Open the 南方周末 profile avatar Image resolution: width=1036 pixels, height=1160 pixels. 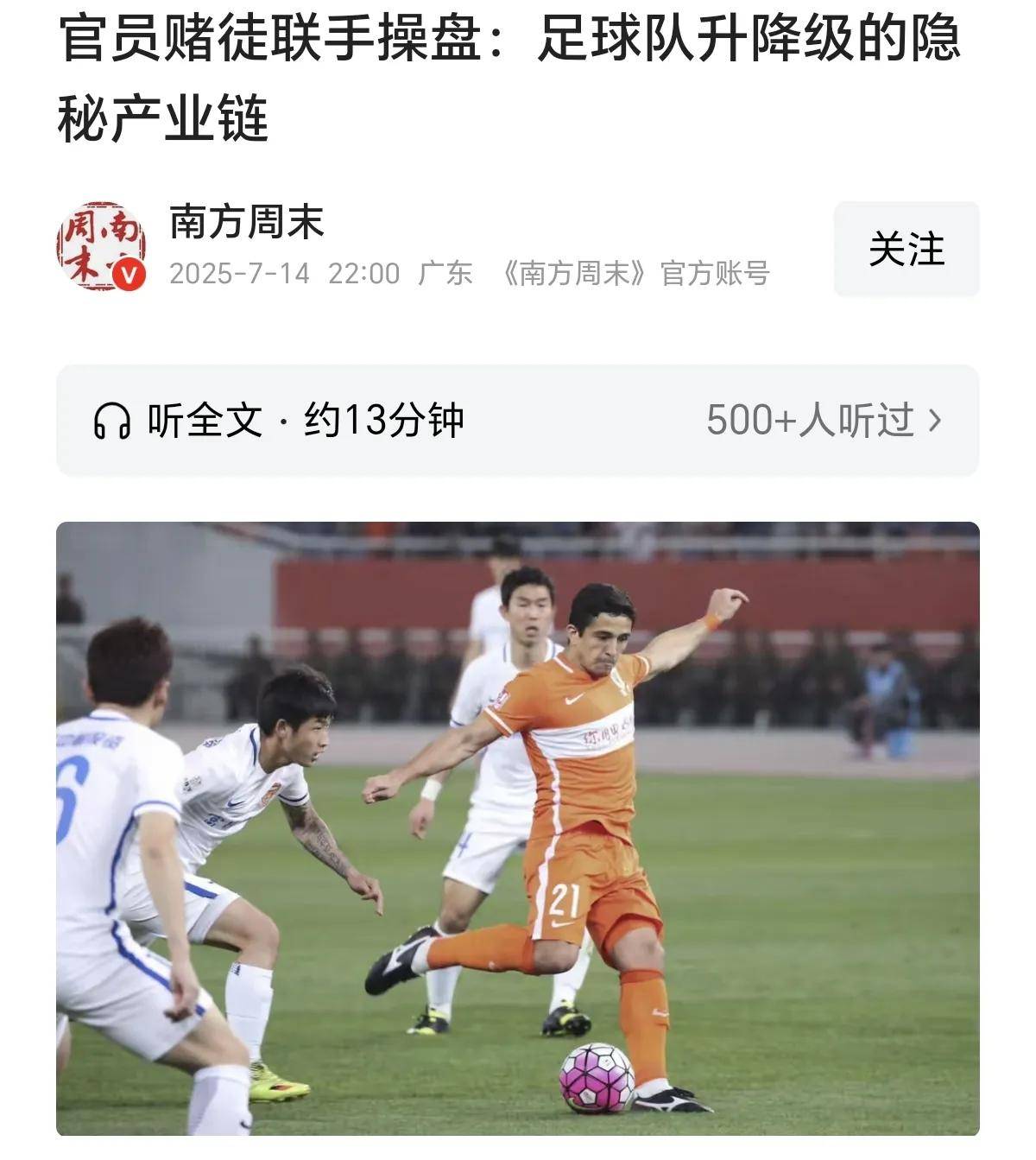[101, 247]
